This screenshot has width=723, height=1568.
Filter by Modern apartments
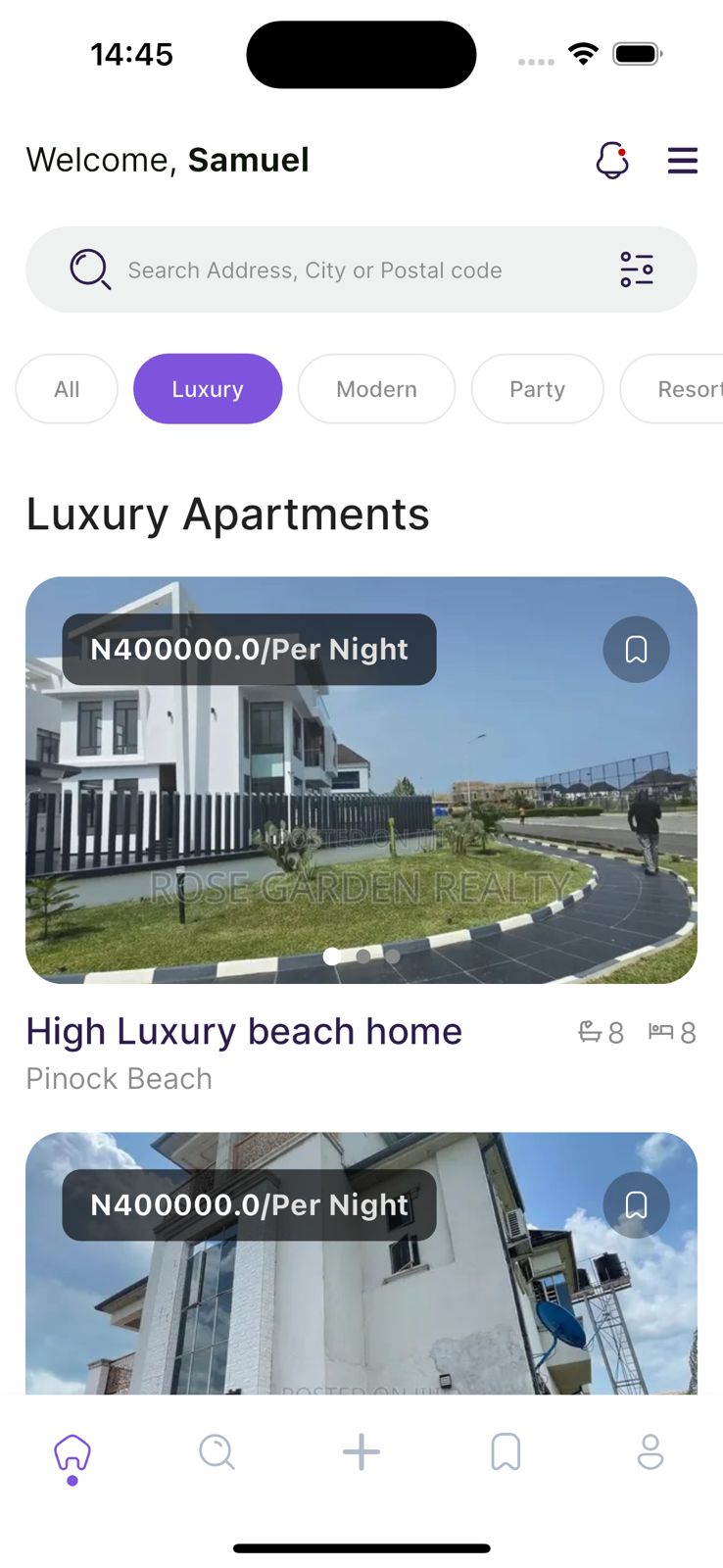(x=376, y=389)
